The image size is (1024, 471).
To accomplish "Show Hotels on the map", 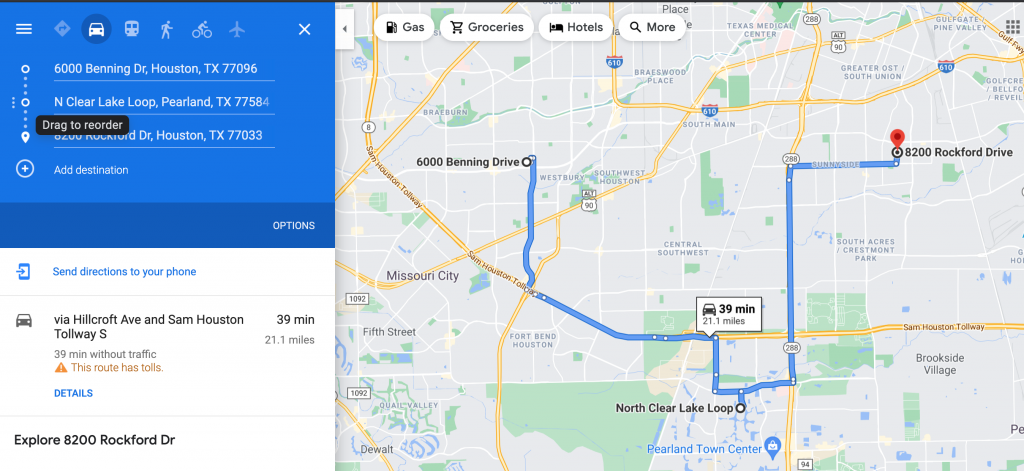I will point(575,27).
